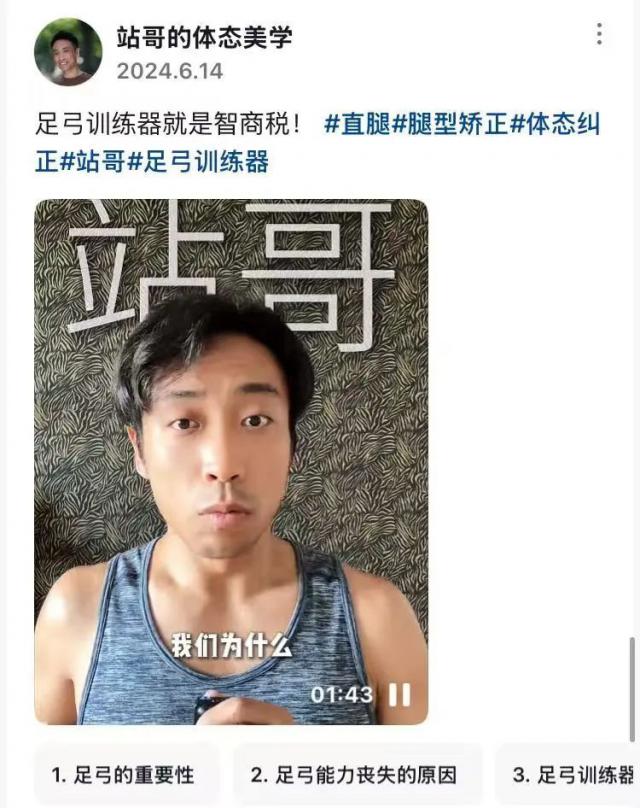Screen dimensions: 640x808
Task: Open hashtag #足弓训练器
Action: tap(198, 161)
